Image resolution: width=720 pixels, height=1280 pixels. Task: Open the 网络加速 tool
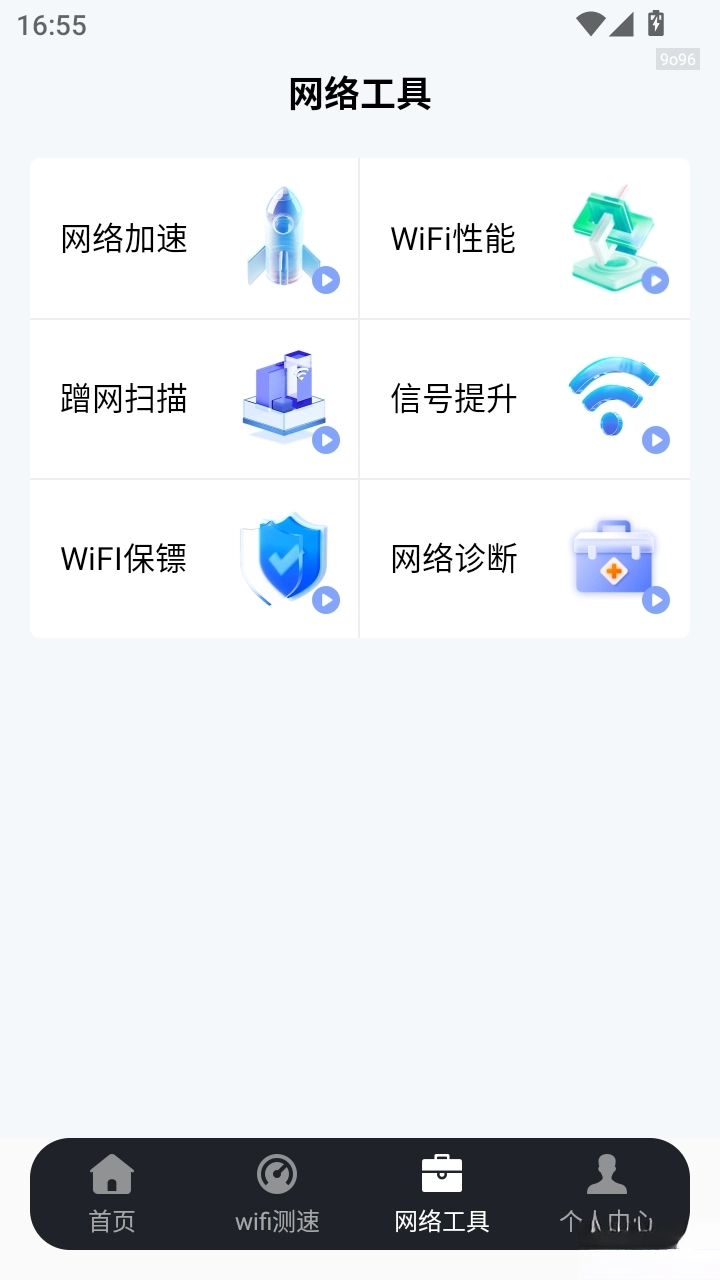(x=194, y=239)
